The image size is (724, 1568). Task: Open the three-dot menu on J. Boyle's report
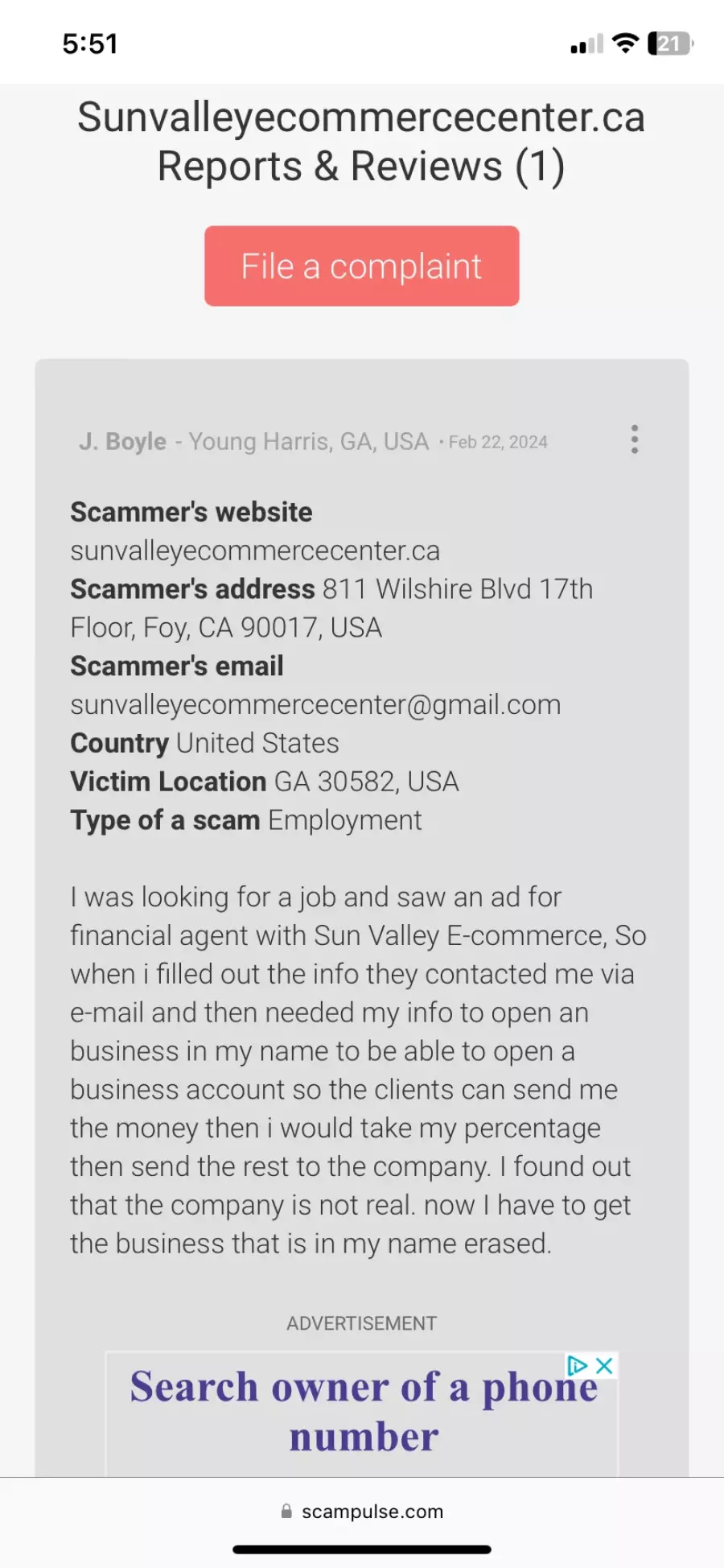[635, 439]
